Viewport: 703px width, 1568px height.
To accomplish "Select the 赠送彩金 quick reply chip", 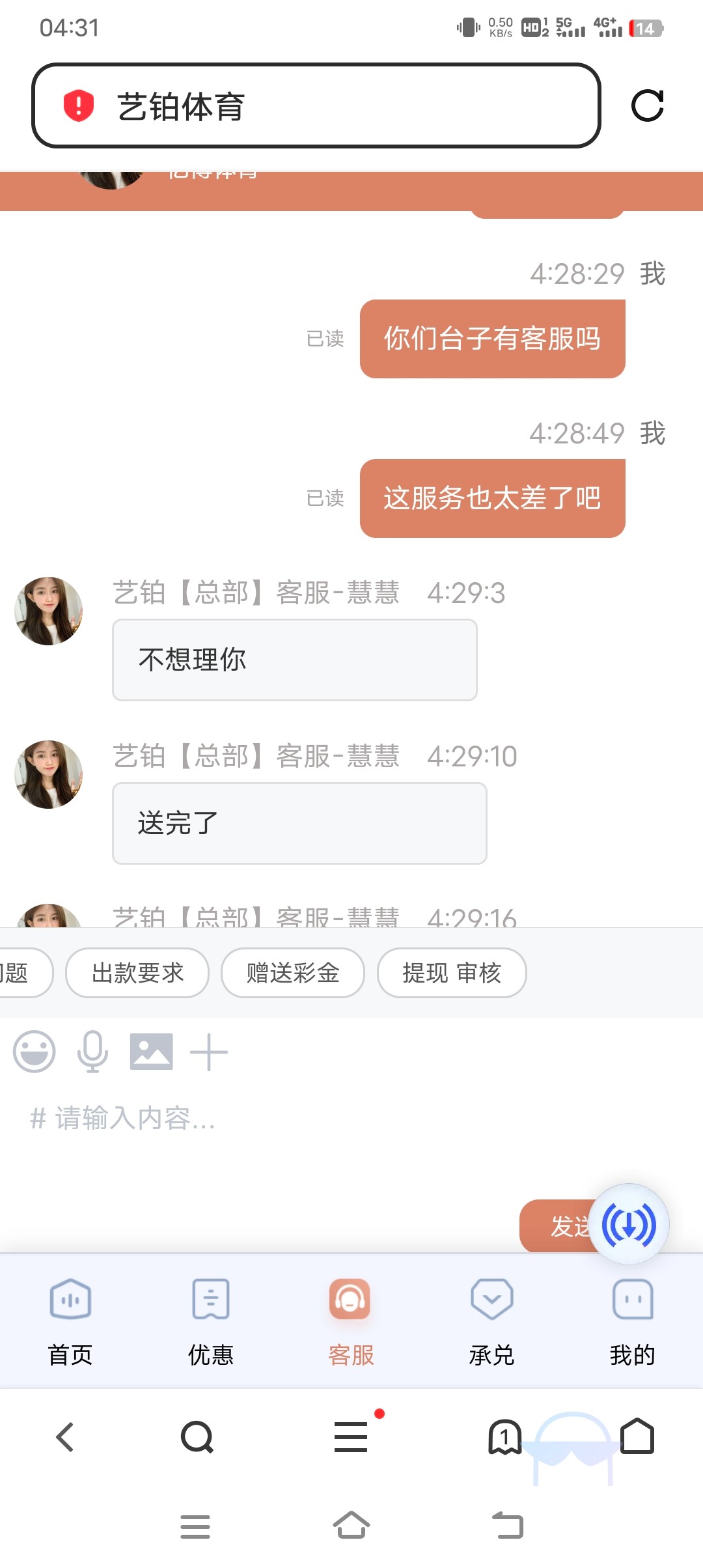I will click(293, 973).
